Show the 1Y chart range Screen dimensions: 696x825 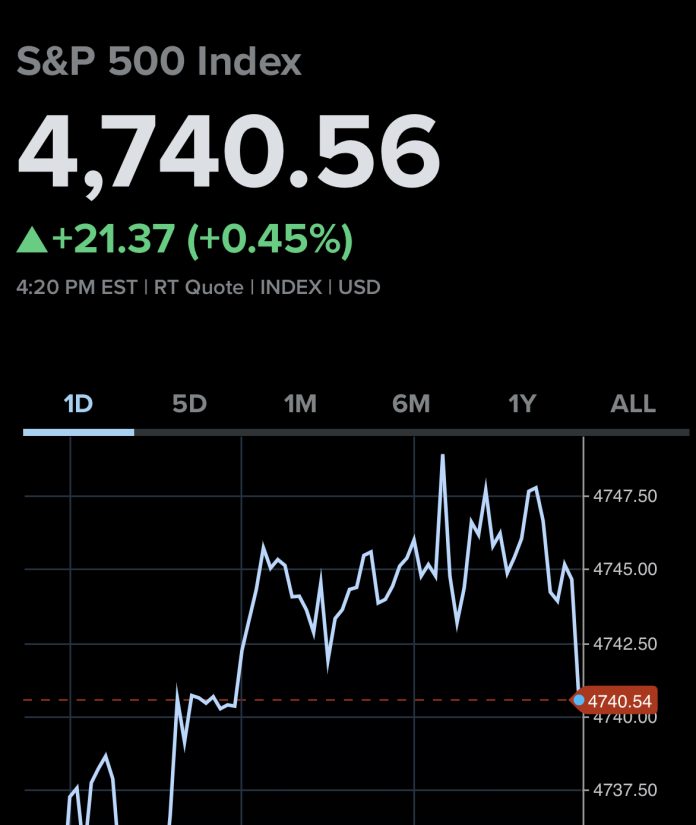(x=522, y=404)
